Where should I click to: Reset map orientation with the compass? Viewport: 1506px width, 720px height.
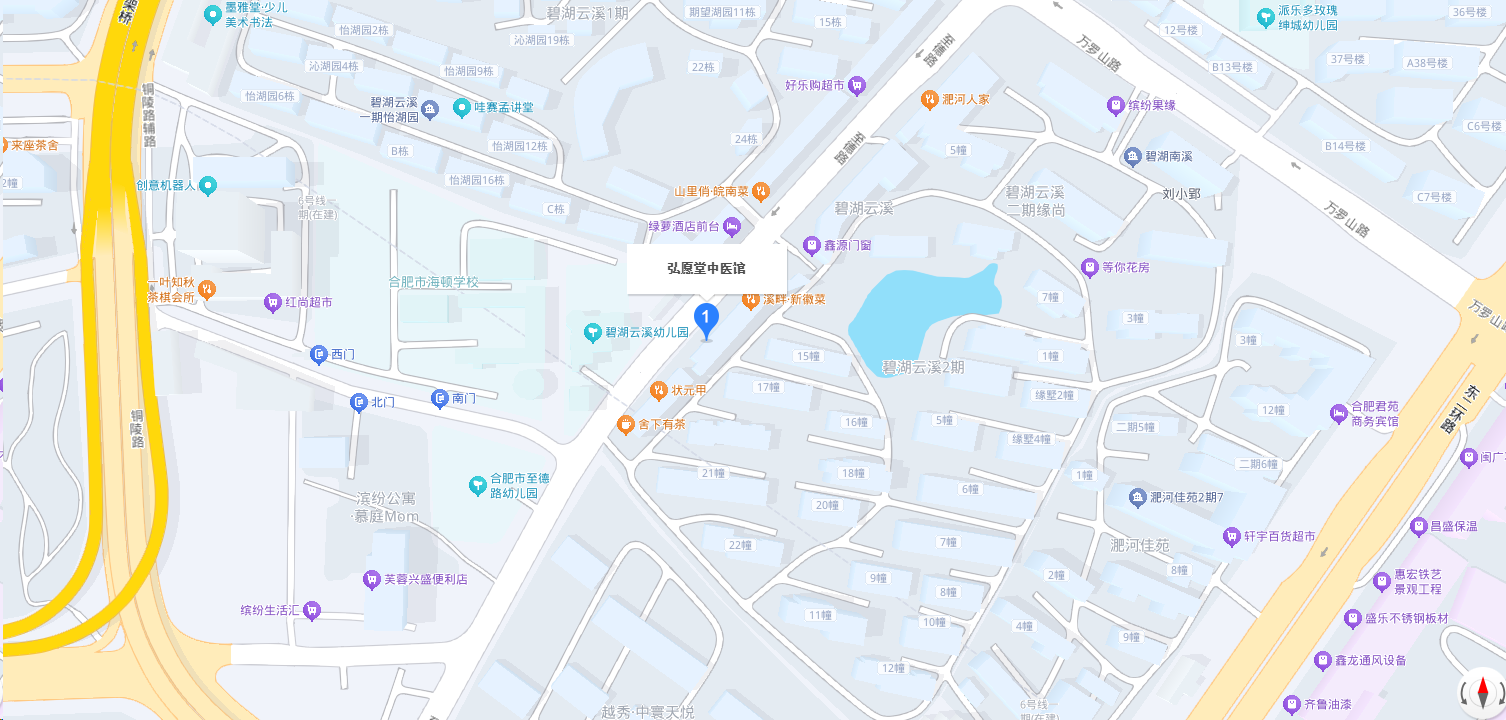tap(1481, 692)
